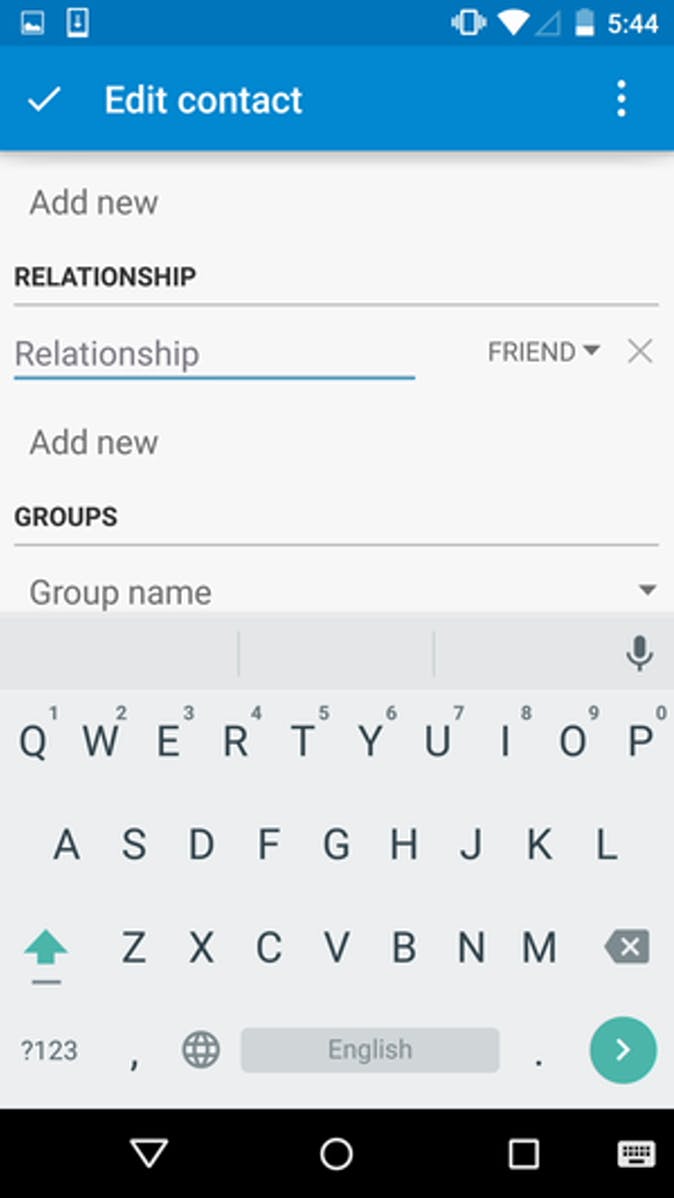Open the overflow menu
The image size is (674, 1198).
click(621, 99)
